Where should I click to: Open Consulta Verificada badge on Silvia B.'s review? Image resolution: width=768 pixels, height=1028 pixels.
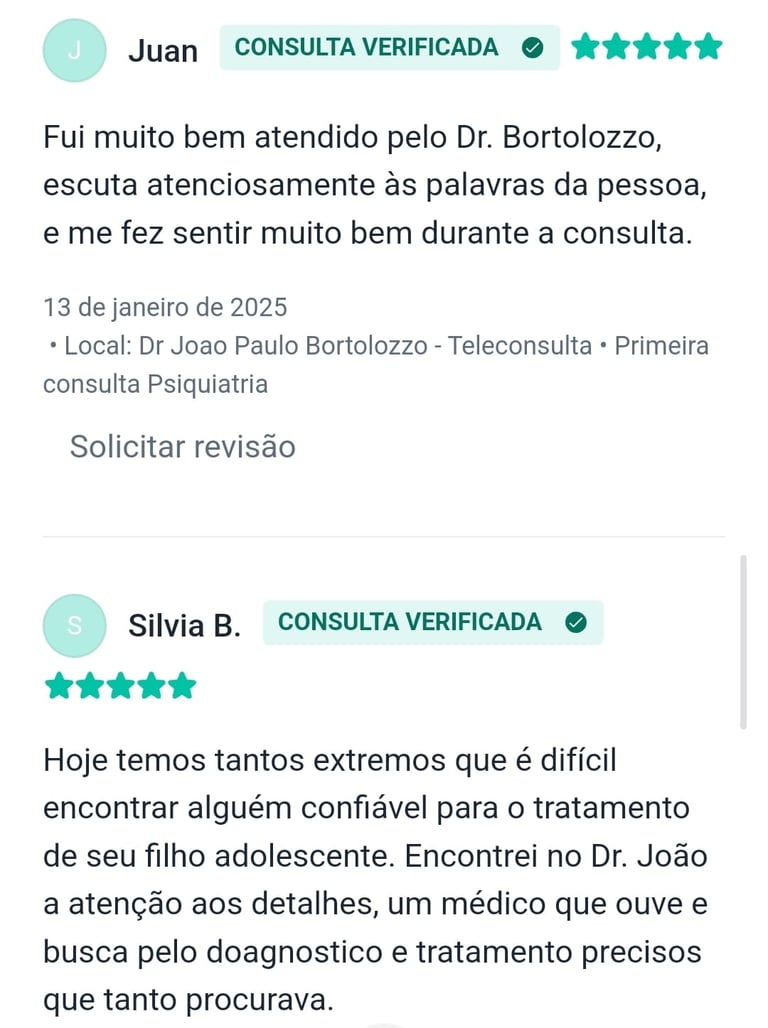click(x=432, y=622)
